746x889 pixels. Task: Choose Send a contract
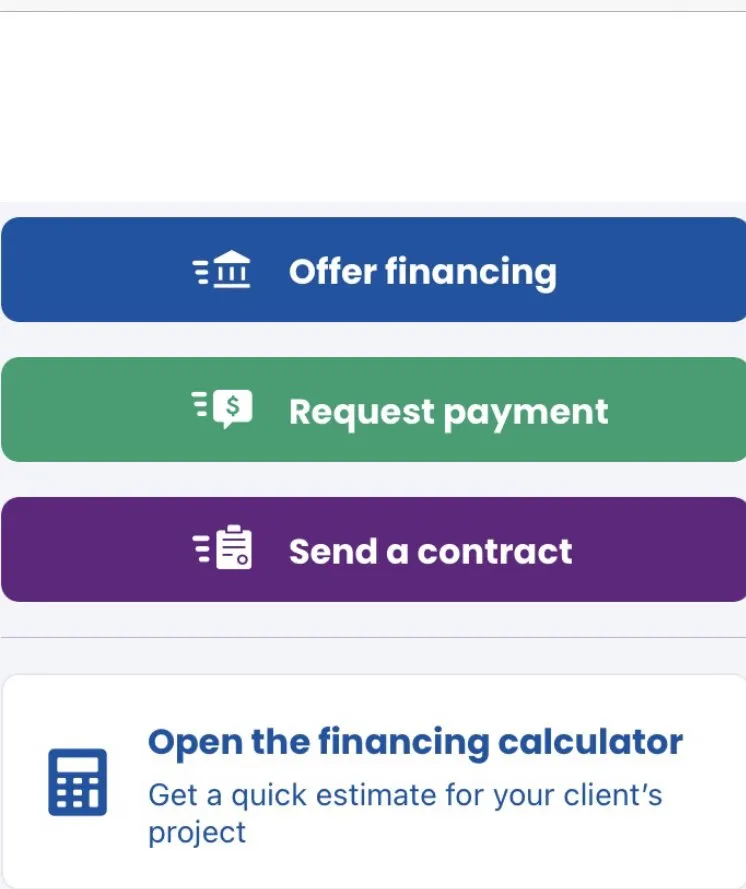coord(373,550)
